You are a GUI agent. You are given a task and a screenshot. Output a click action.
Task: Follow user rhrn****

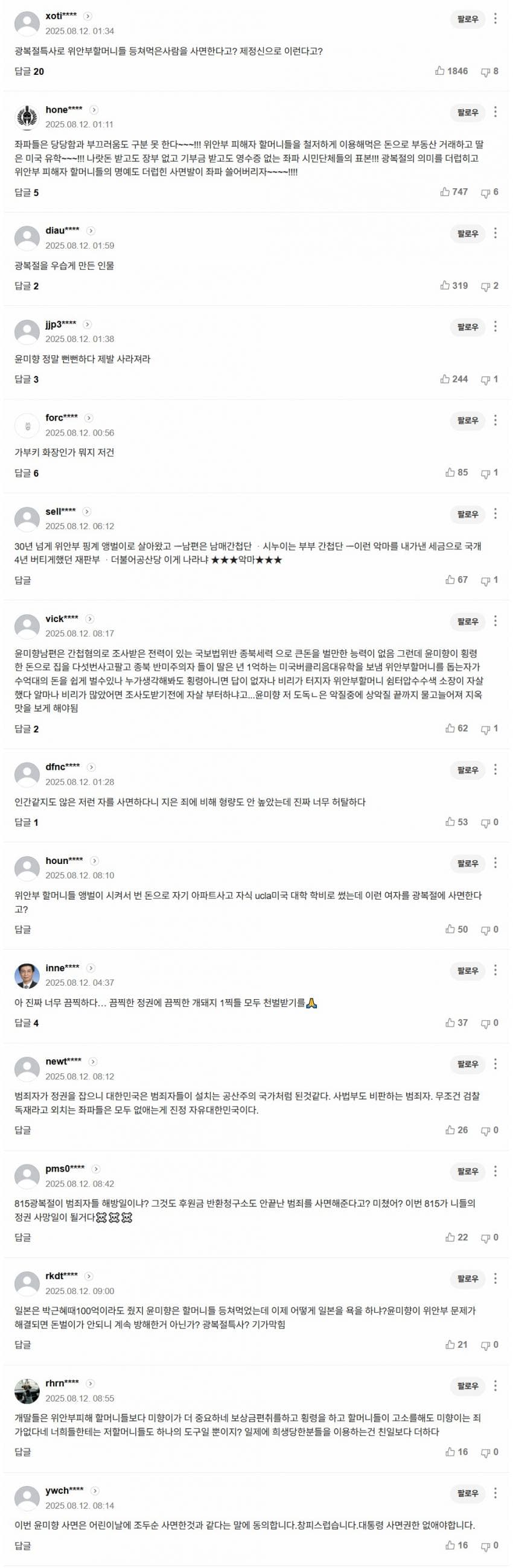(x=467, y=1386)
